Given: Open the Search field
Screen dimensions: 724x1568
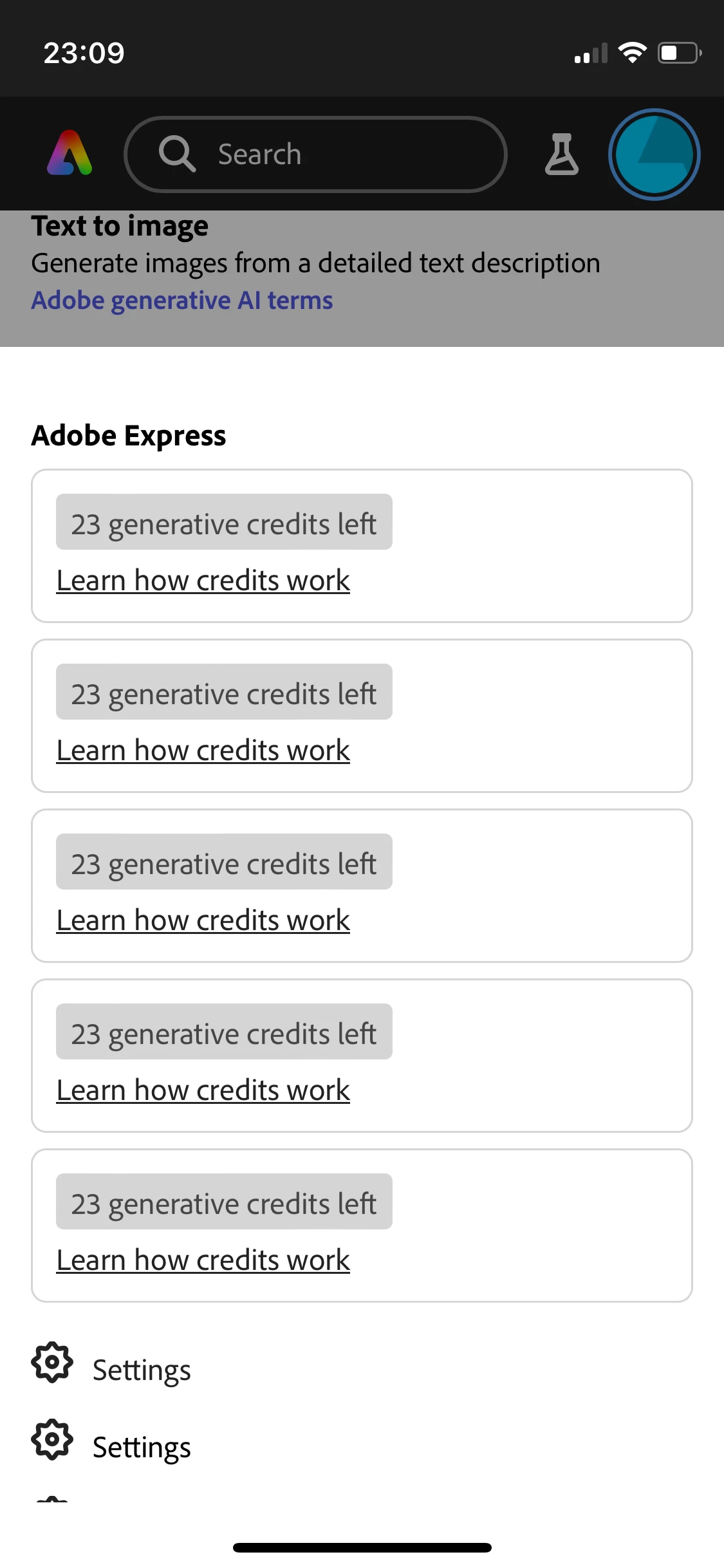Looking at the screenshot, I should pos(315,154).
